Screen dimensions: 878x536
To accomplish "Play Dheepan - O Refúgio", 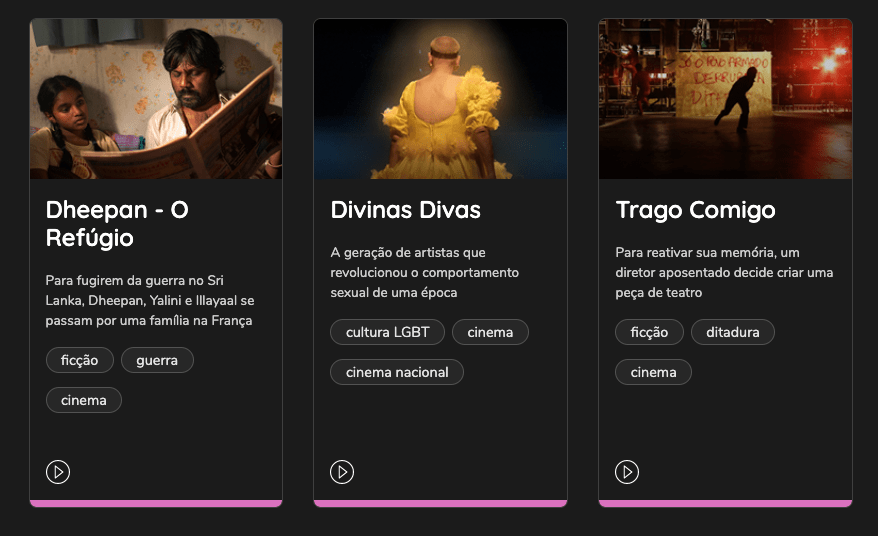I will [58, 472].
